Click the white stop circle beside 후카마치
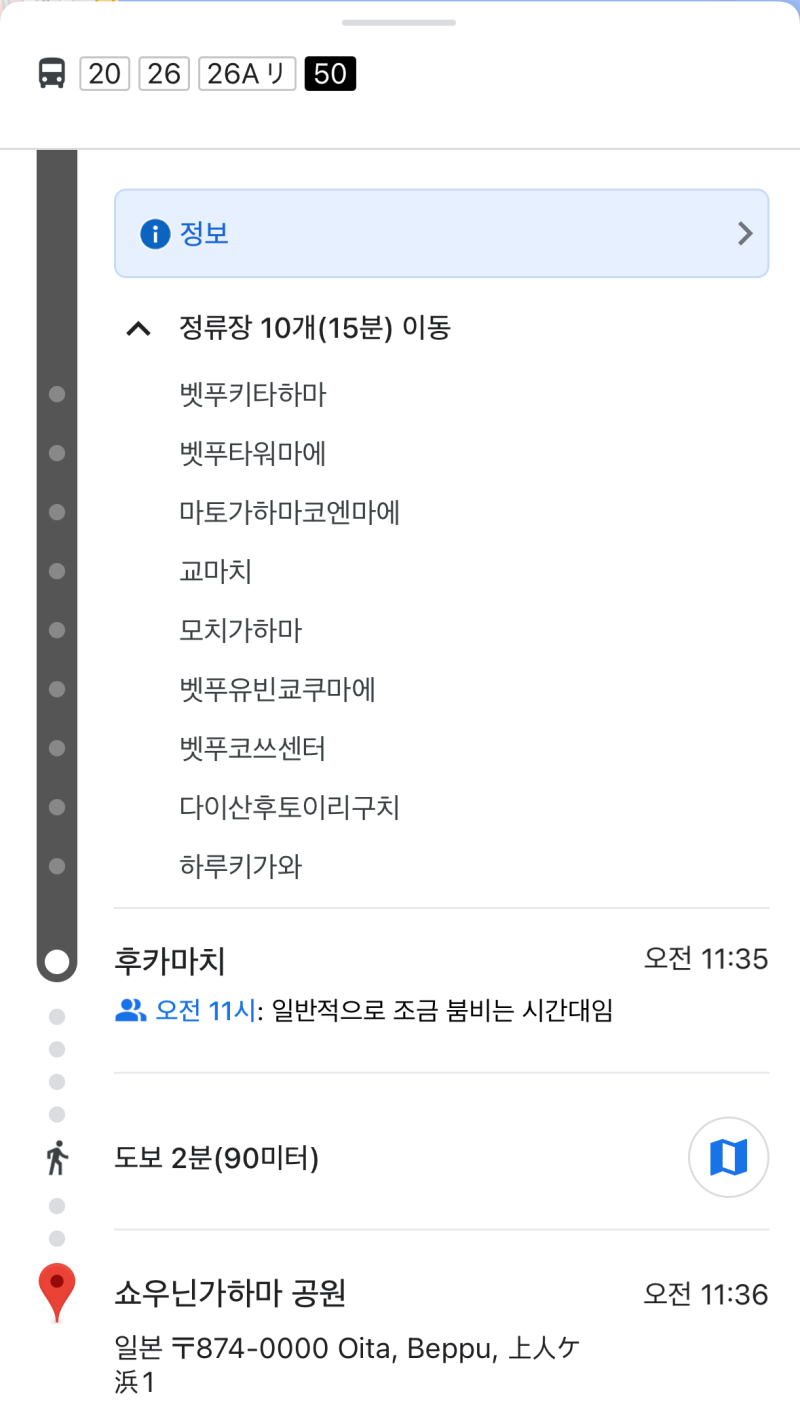800x1415 pixels. tap(57, 960)
